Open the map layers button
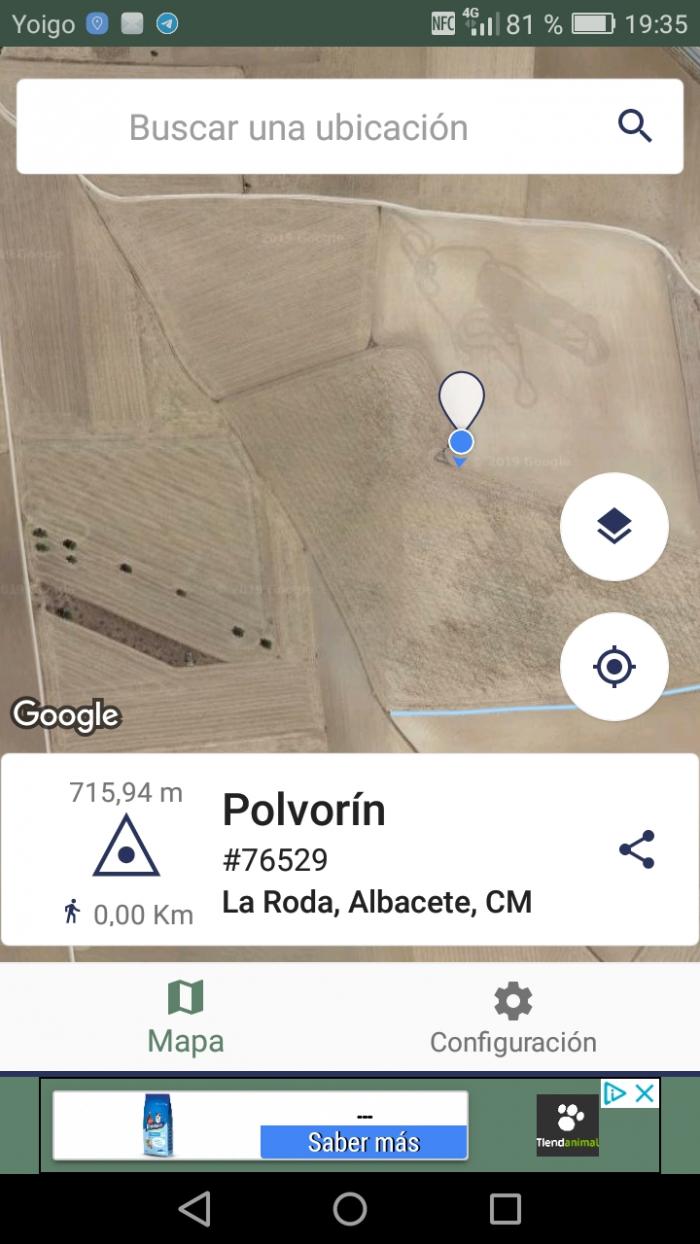The image size is (700, 1244). click(x=614, y=526)
